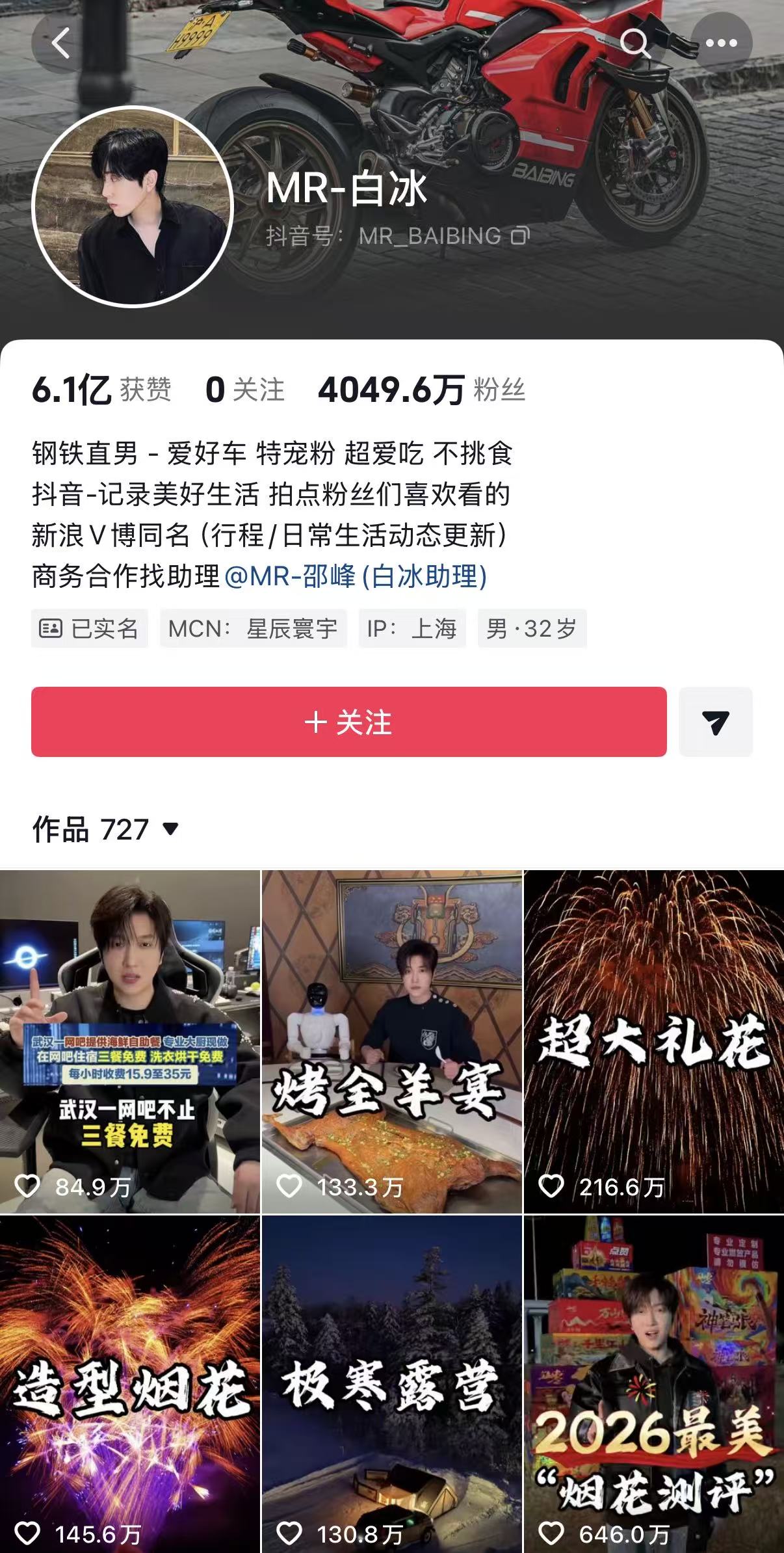
Task: View the profile avatar photo
Action: [133, 206]
